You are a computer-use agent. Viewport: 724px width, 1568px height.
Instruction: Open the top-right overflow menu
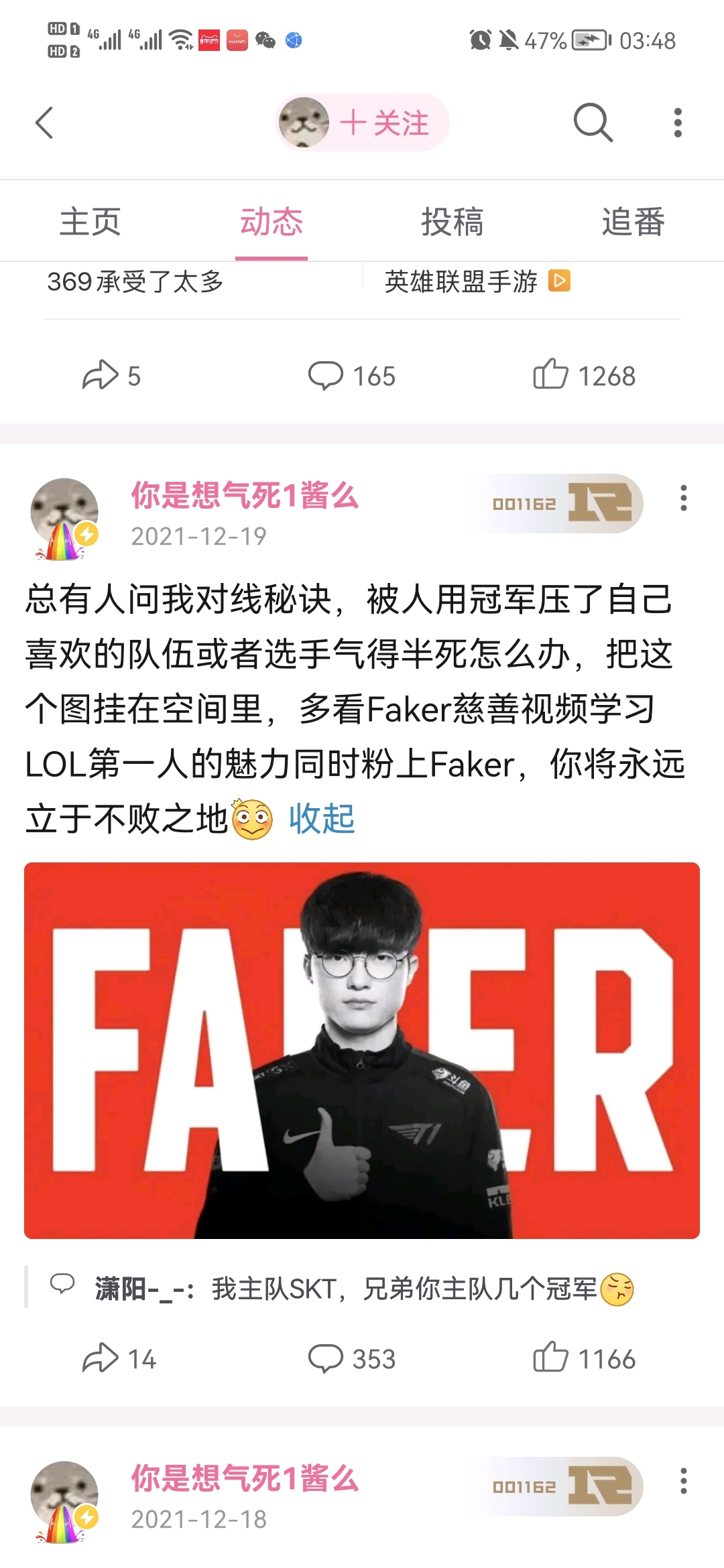678,123
